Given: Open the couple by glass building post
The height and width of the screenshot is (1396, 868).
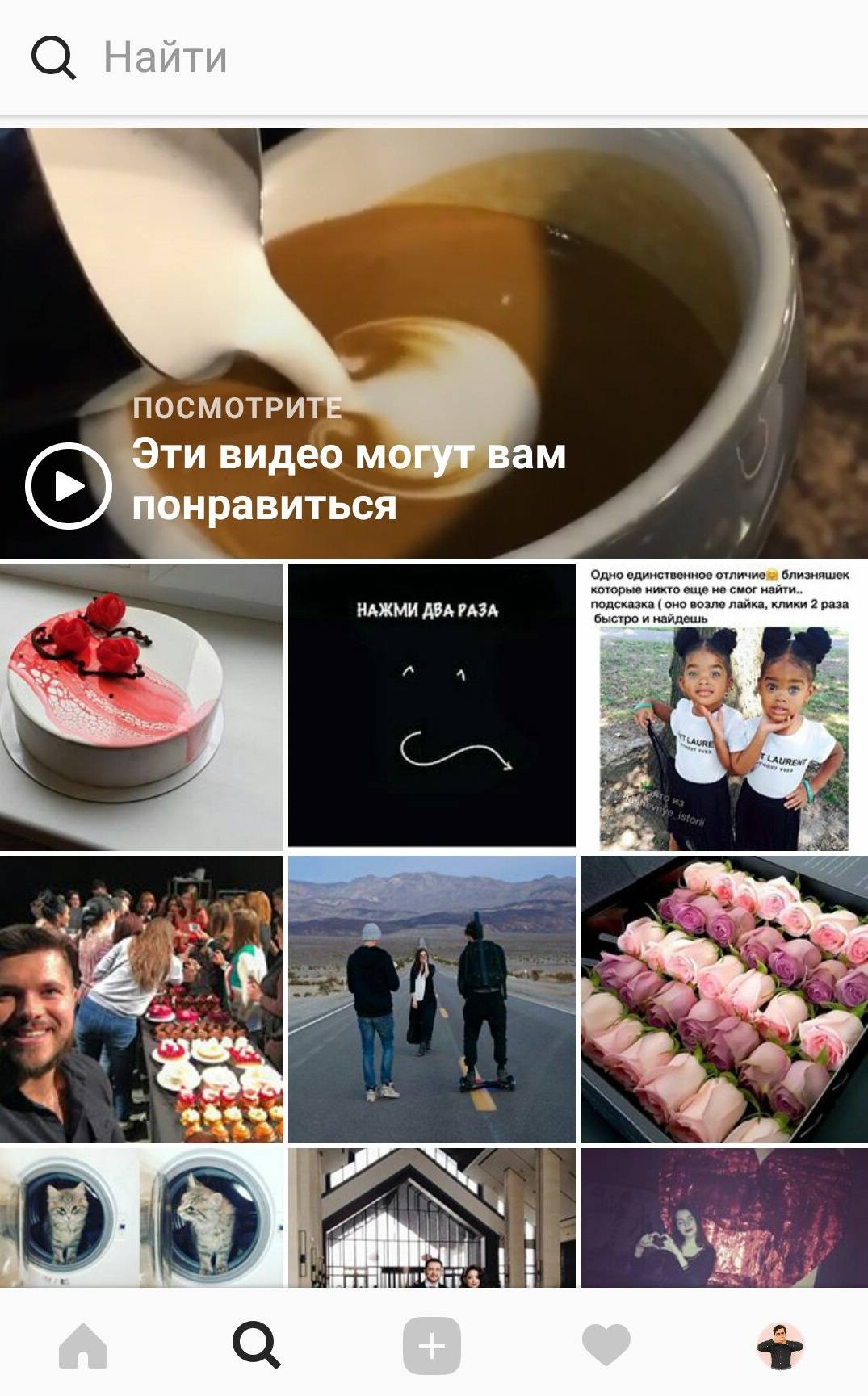Looking at the screenshot, I should point(432,1217).
